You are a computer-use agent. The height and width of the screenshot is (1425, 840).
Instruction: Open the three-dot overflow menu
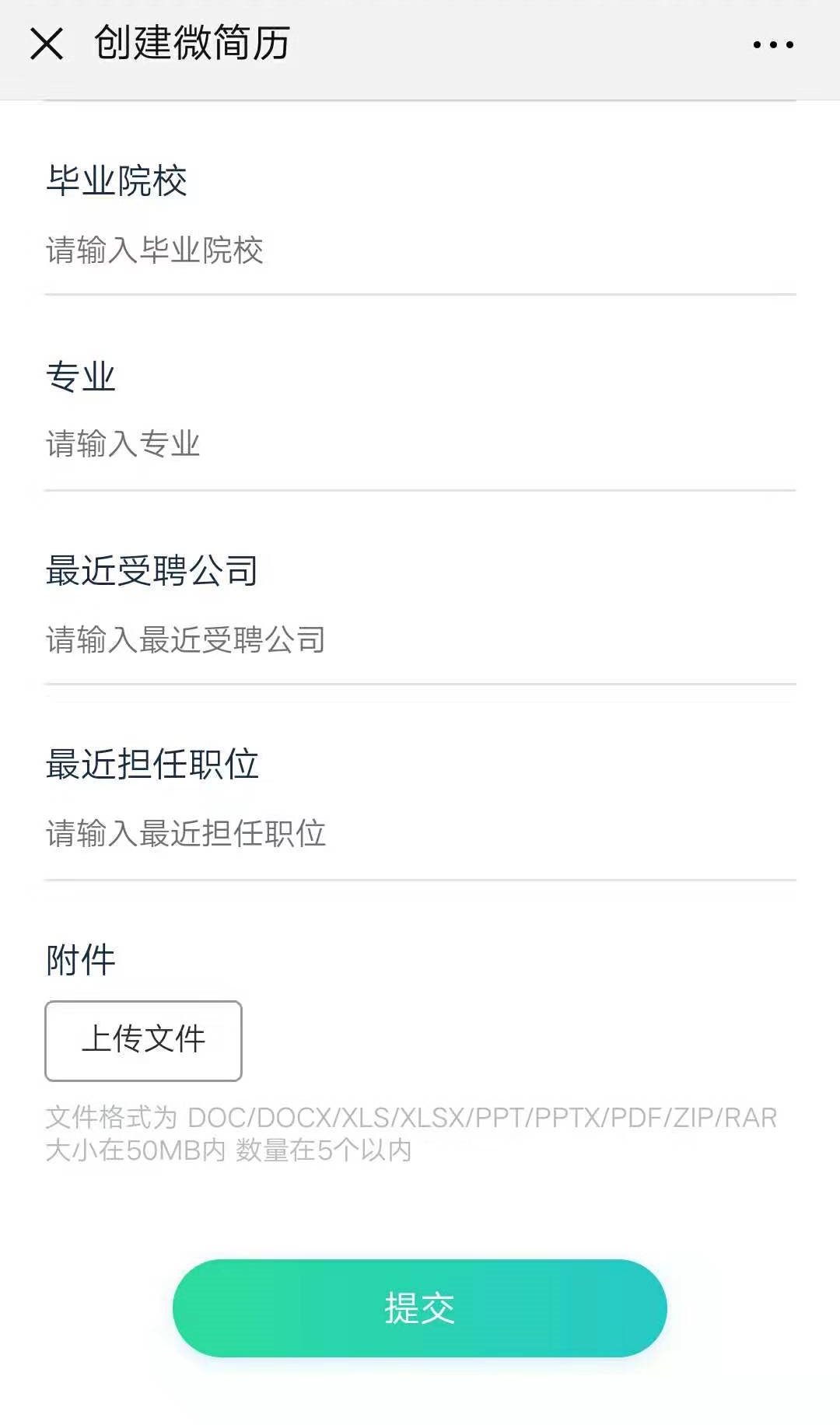773,45
